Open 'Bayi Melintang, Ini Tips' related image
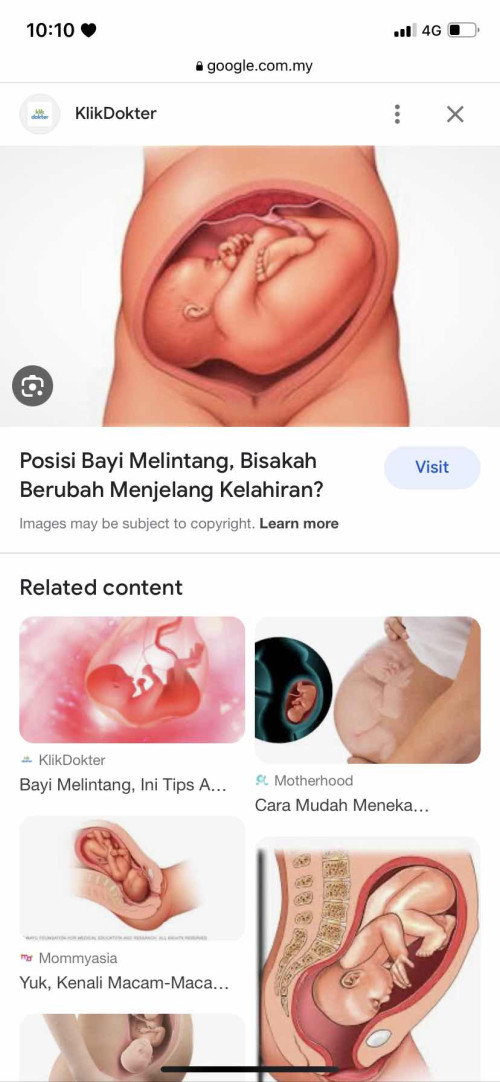 click(132, 680)
